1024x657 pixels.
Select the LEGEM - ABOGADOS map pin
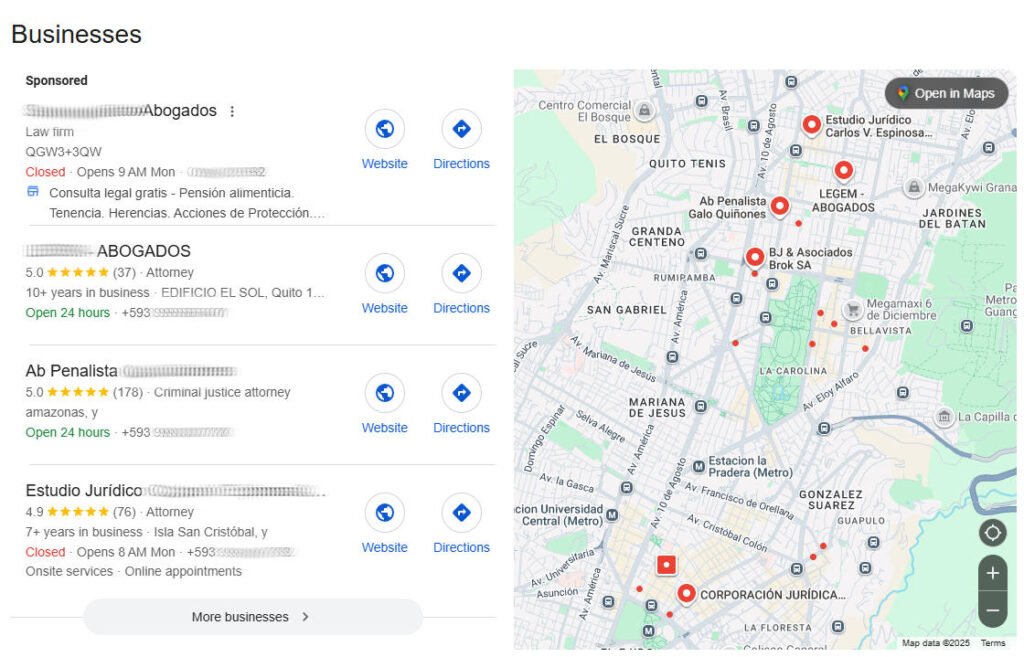click(x=843, y=171)
